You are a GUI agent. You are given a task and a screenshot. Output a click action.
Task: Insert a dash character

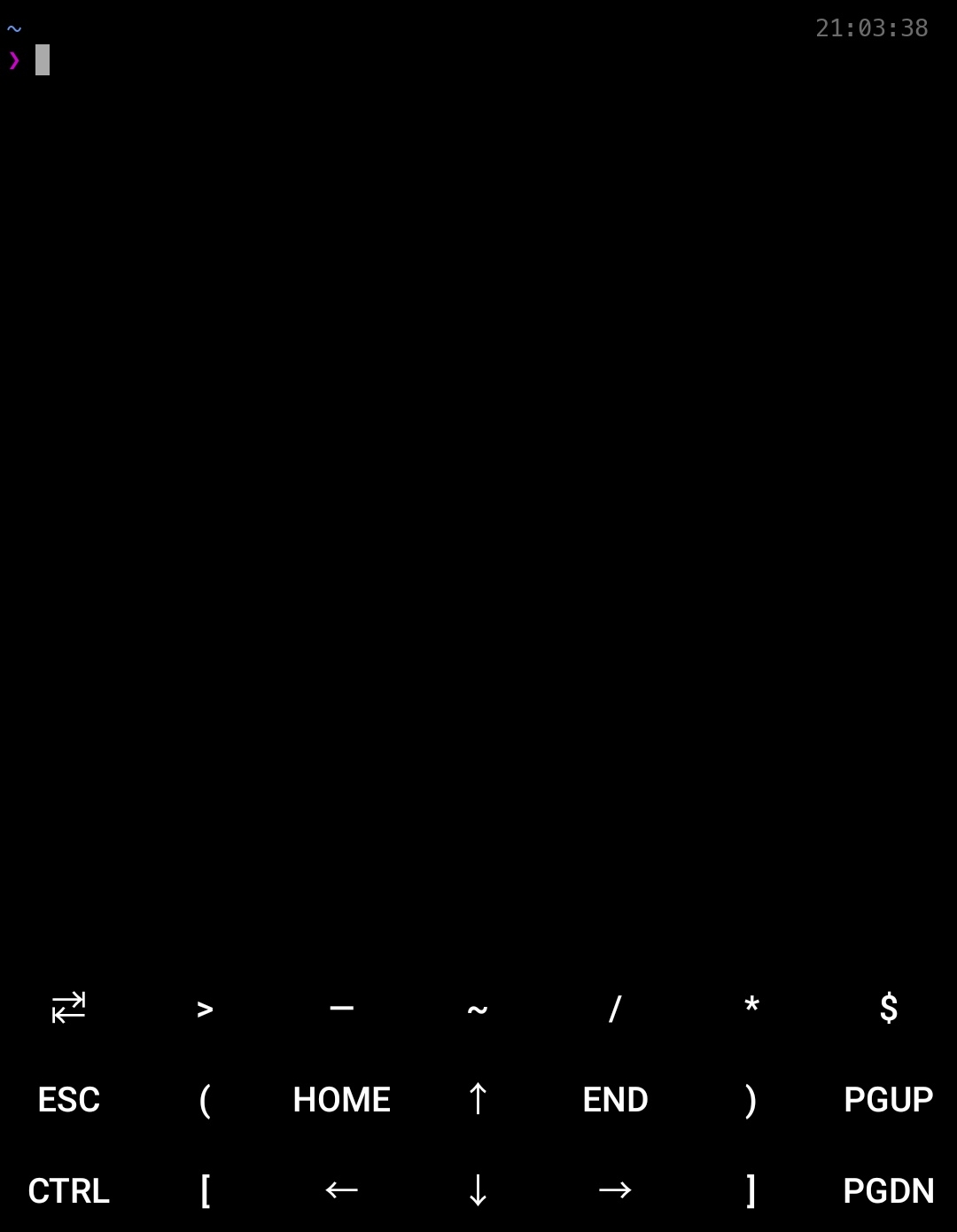click(341, 1009)
